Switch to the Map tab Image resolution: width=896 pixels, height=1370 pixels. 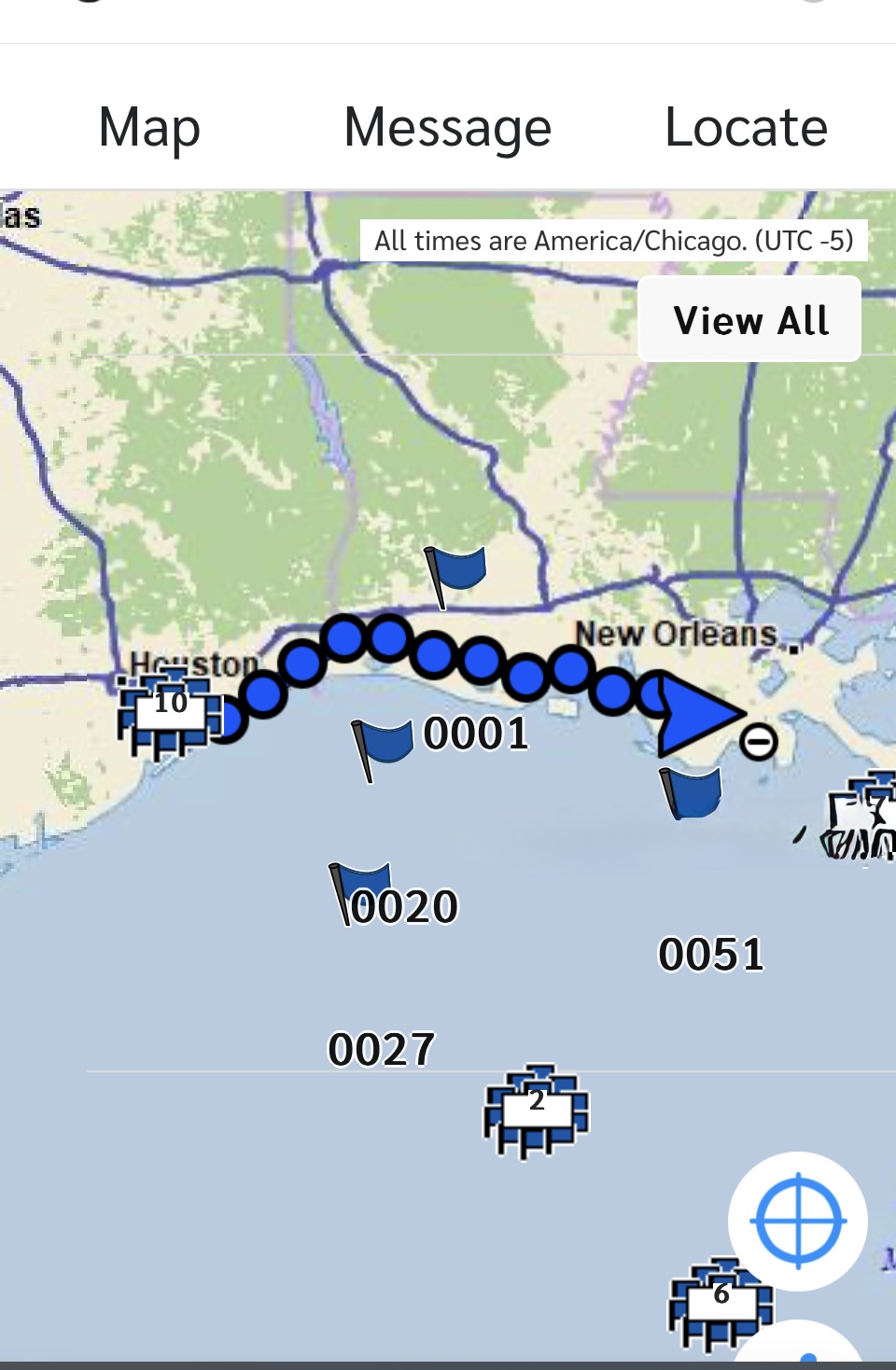(149, 128)
